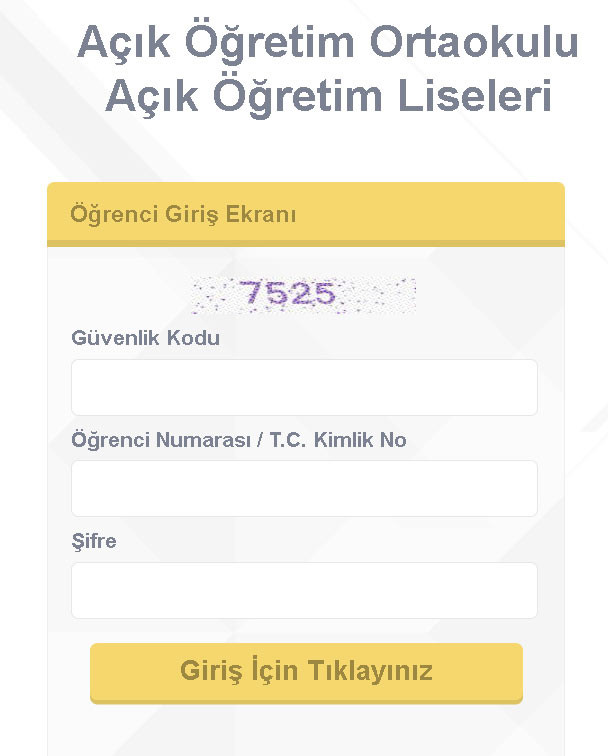Tap the Güvenlik Kodu input field
The width and height of the screenshot is (608, 756).
(x=304, y=388)
